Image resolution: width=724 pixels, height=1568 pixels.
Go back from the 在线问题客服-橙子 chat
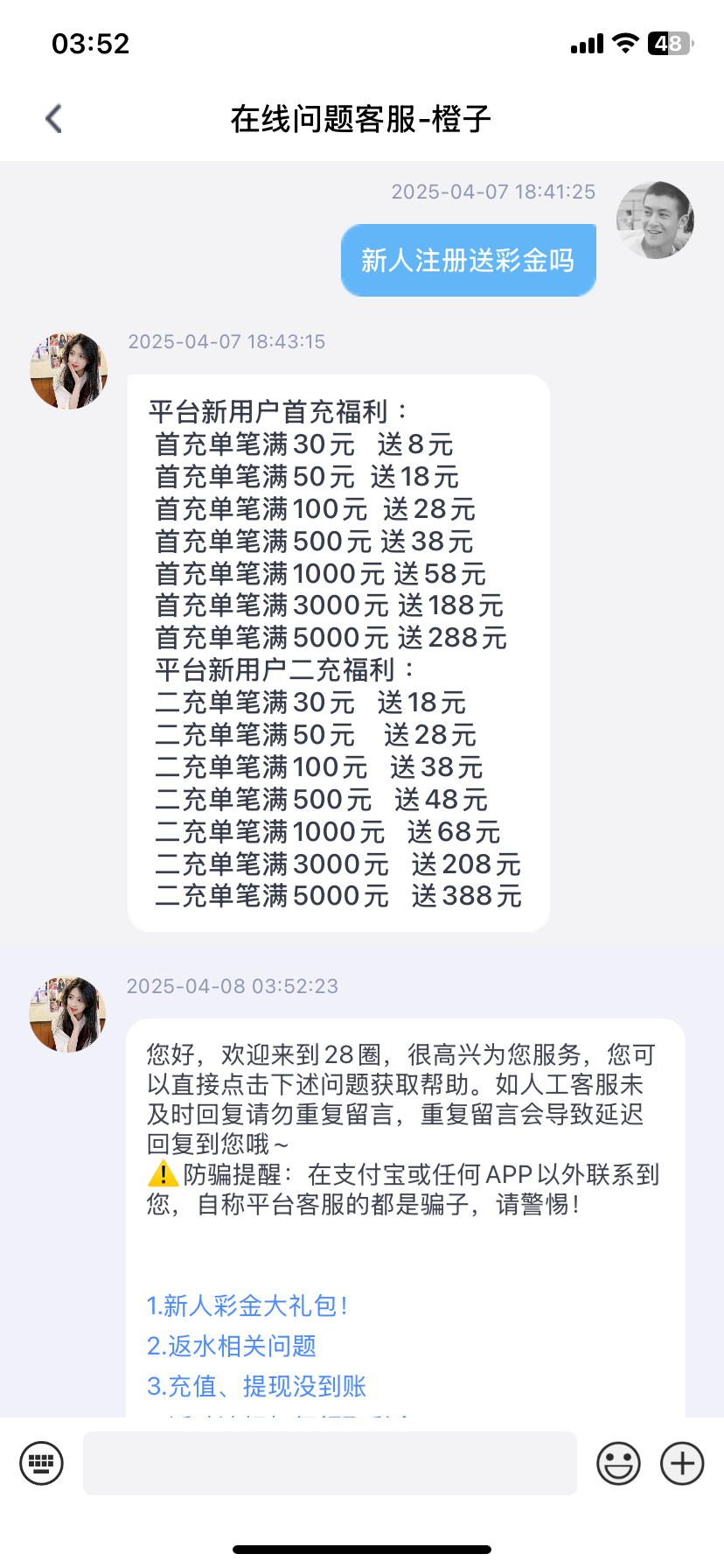click(x=54, y=119)
